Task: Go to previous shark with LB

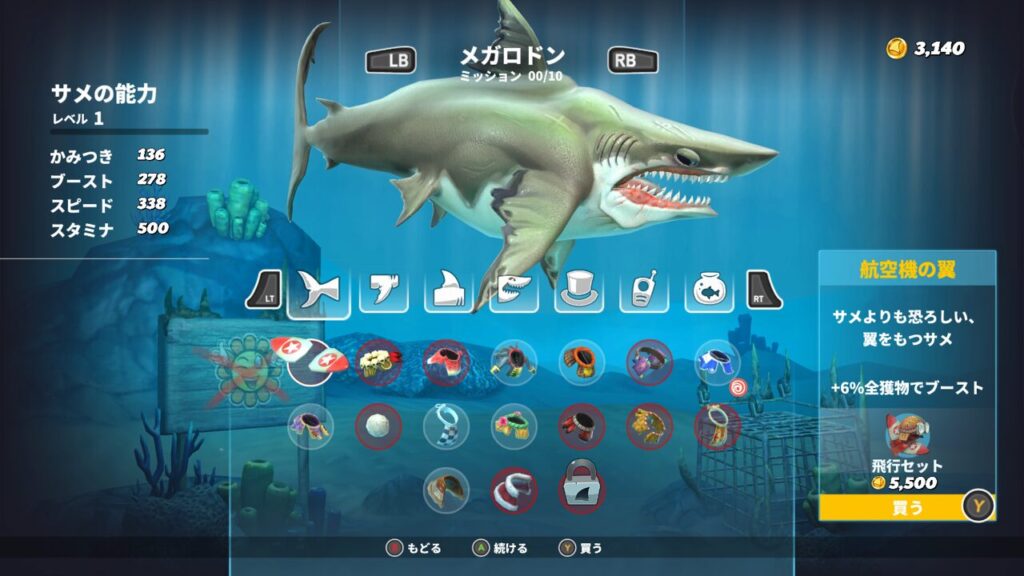Action: [391, 60]
